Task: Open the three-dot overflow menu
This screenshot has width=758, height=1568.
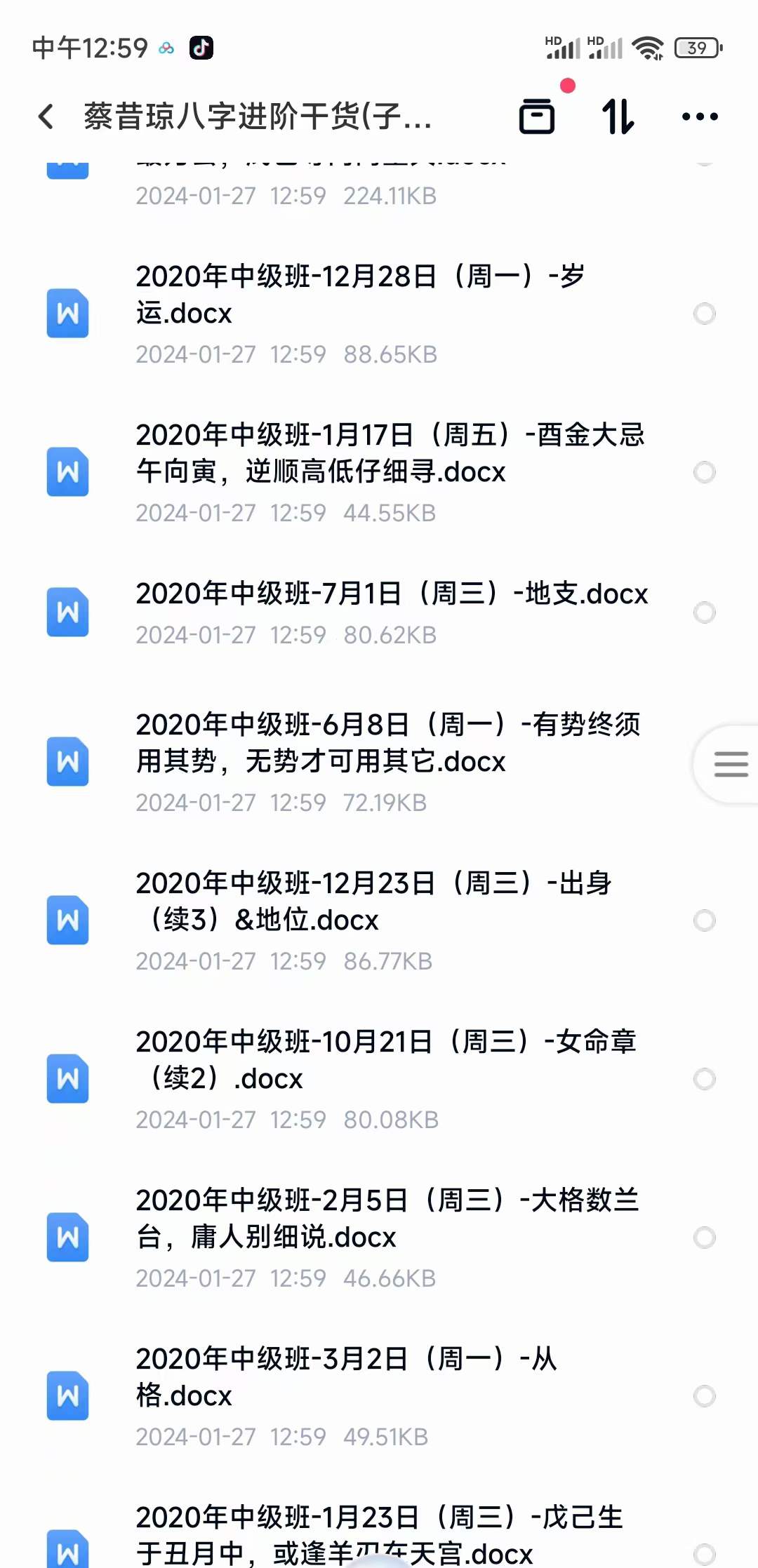Action: 700,116
